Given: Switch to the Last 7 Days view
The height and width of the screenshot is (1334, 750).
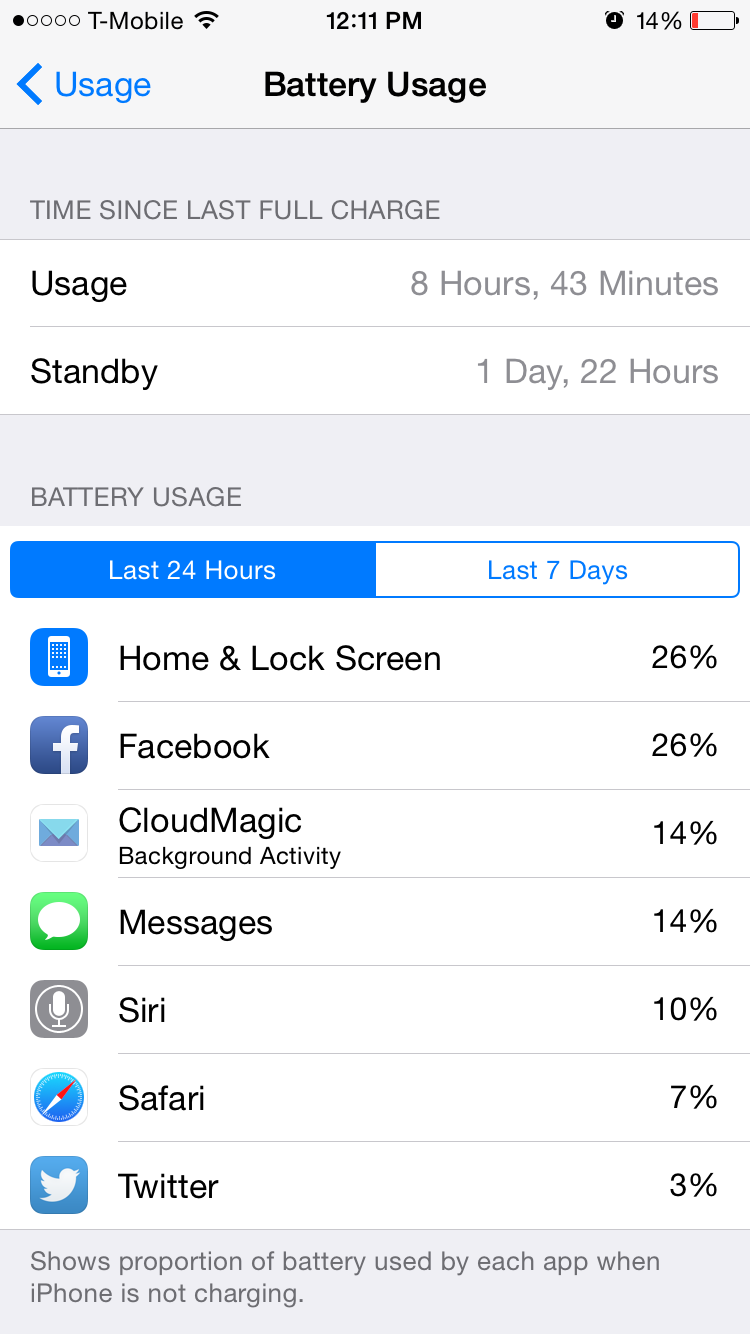Looking at the screenshot, I should click(x=557, y=570).
